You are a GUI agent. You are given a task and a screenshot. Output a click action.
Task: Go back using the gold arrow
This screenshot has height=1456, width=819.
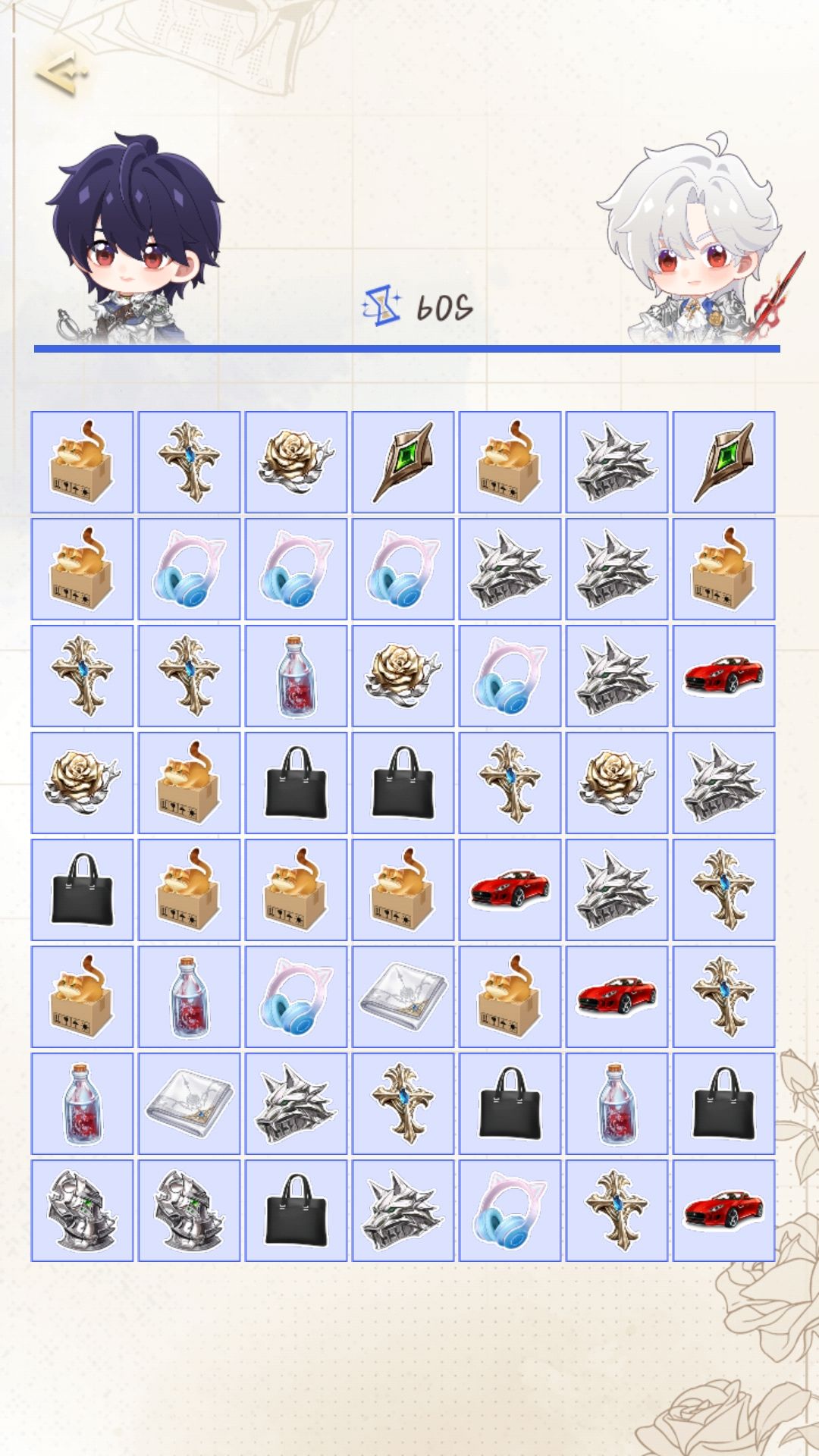point(62,74)
